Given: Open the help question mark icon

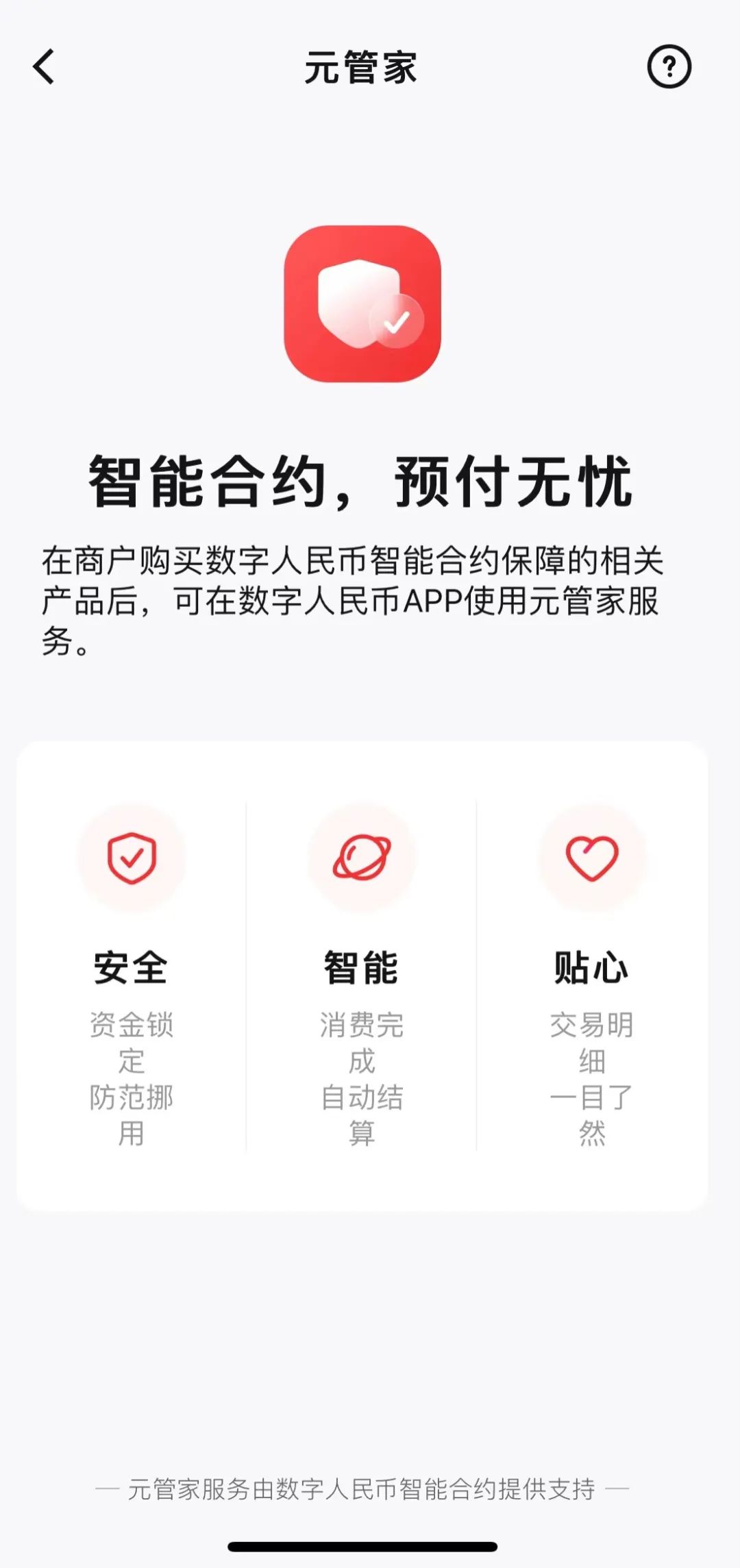Looking at the screenshot, I should click(669, 66).
